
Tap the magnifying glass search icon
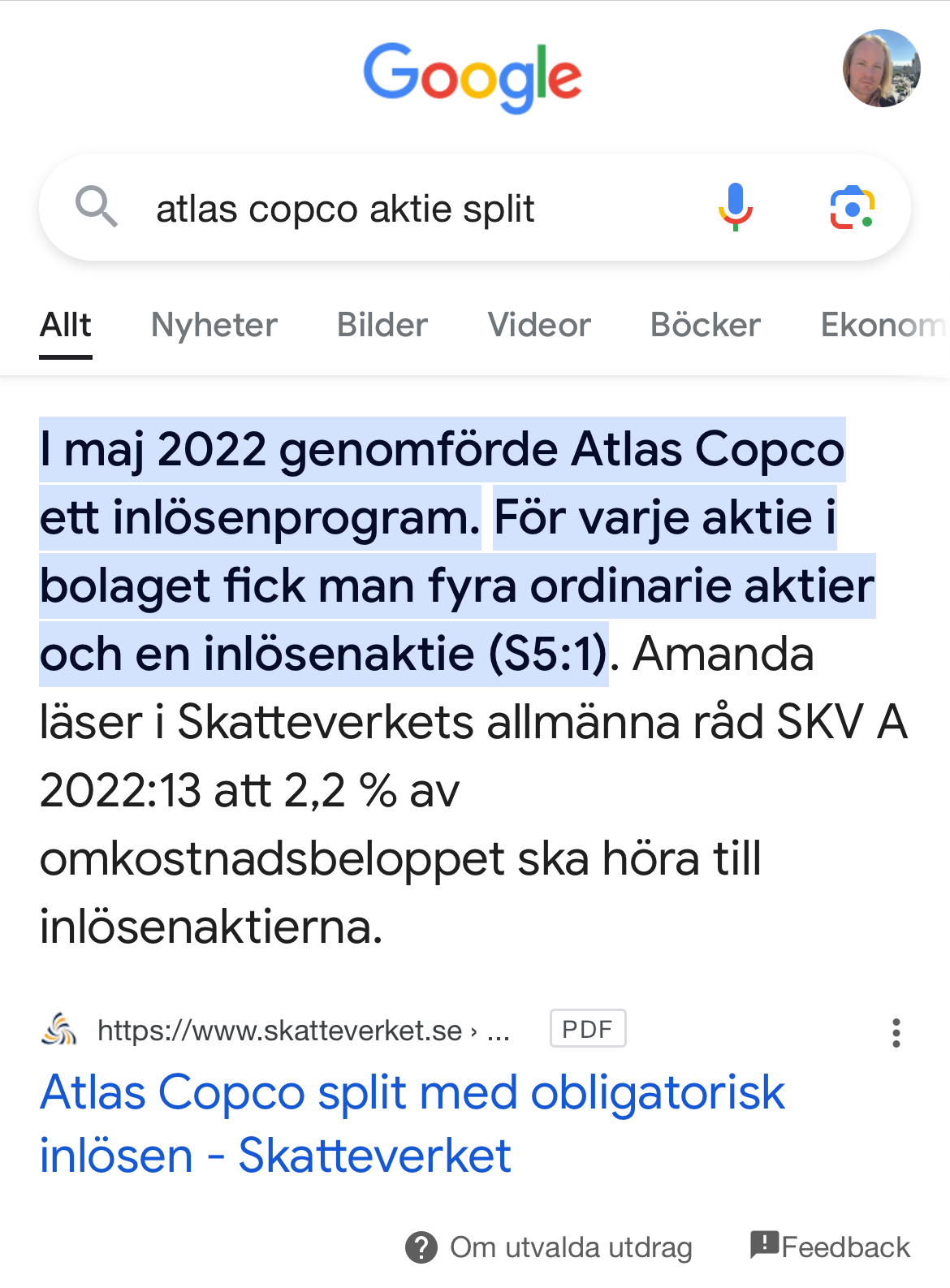pyautogui.click(x=97, y=206)
